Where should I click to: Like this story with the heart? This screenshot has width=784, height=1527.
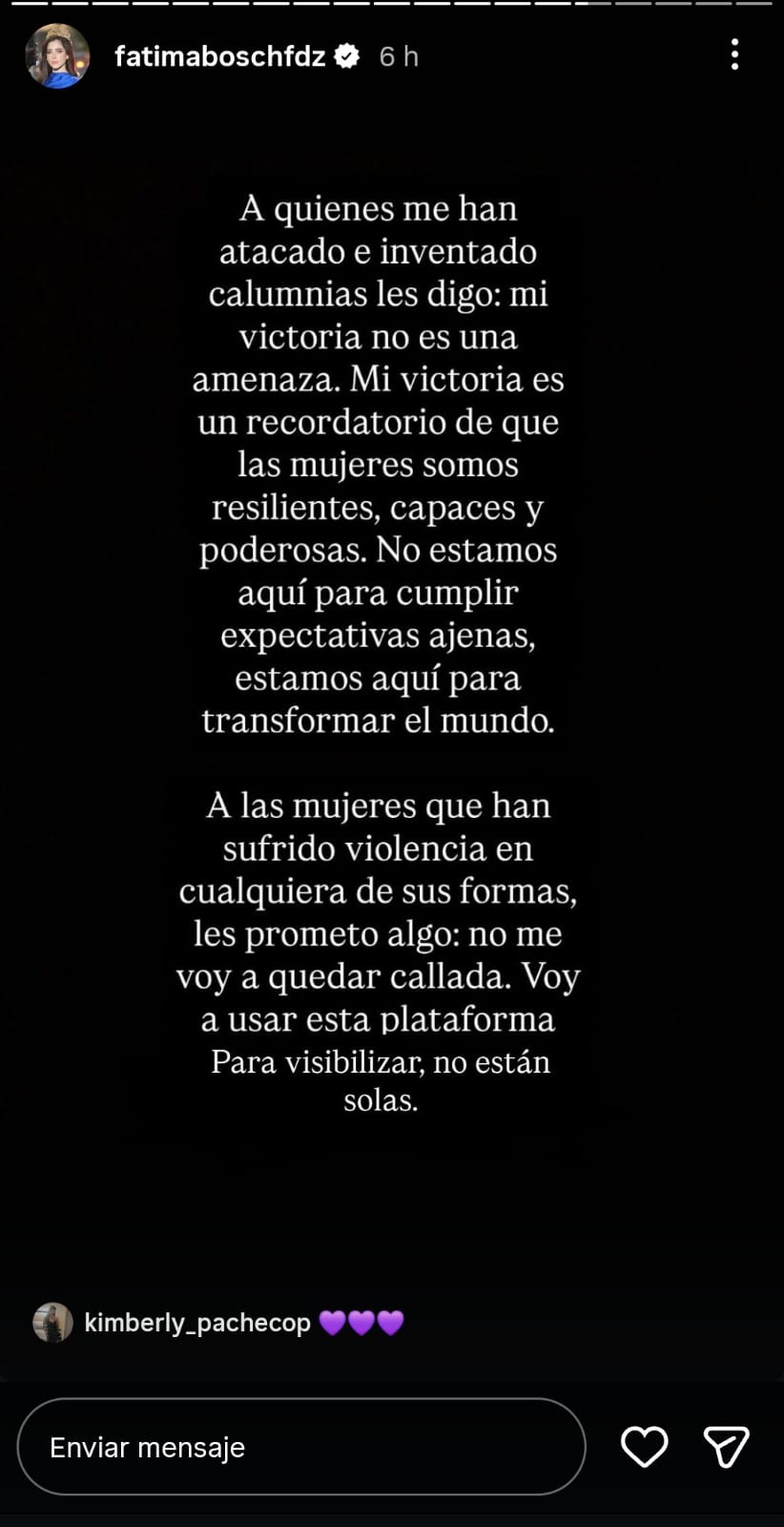point(645,1447)
